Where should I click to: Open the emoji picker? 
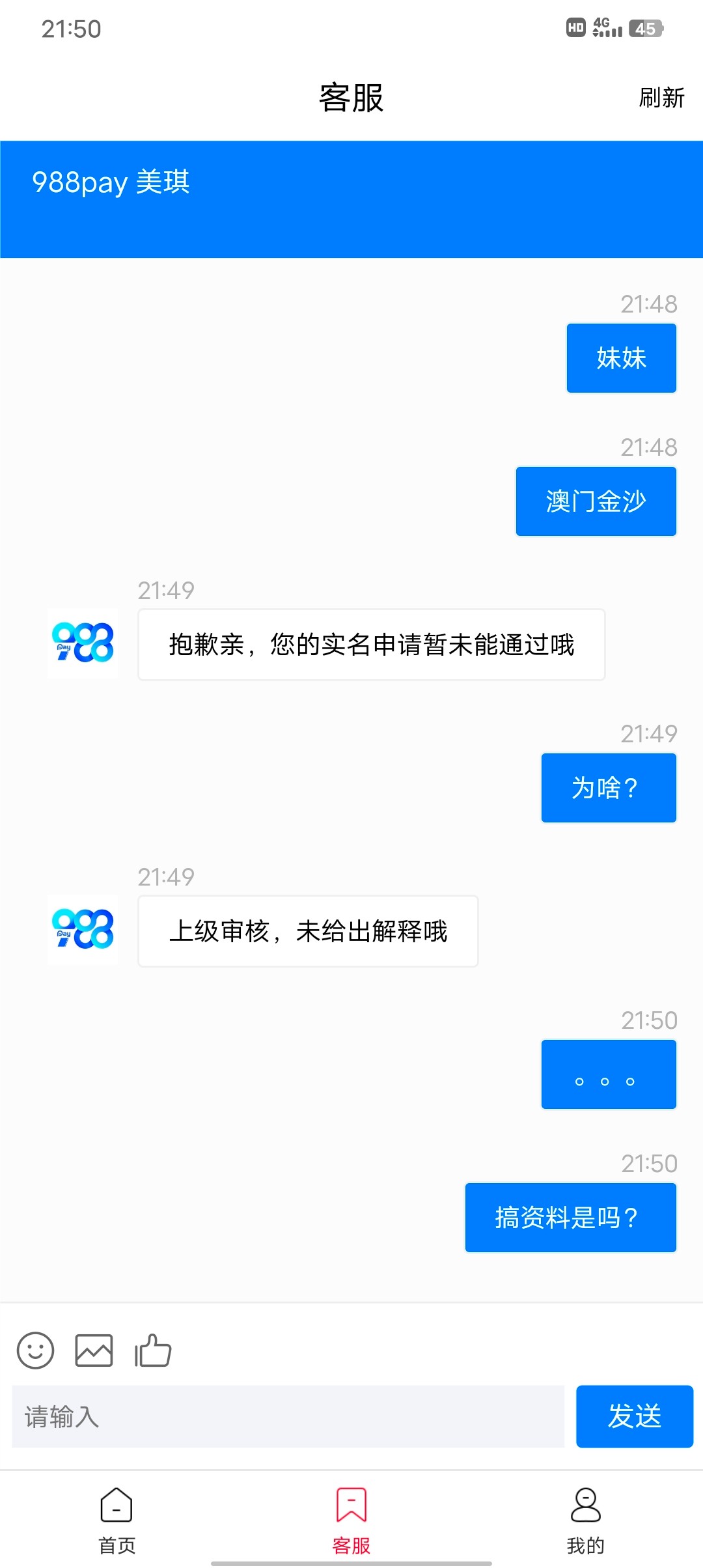tap(35, 1350)
